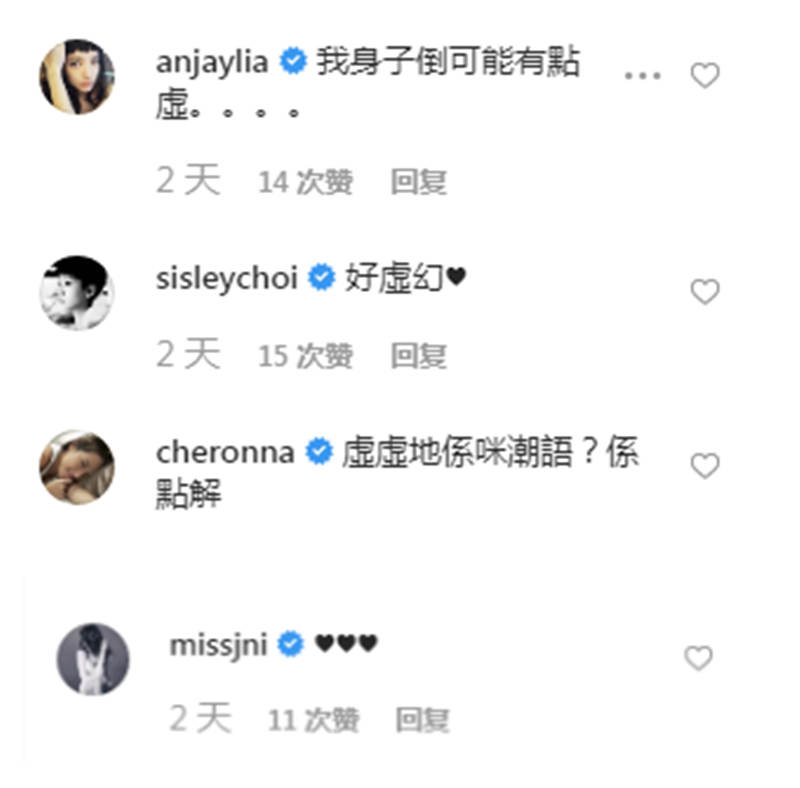This screenshot has width=800, height=788.
Task: Like cheronna's comment
Action: 705,466
